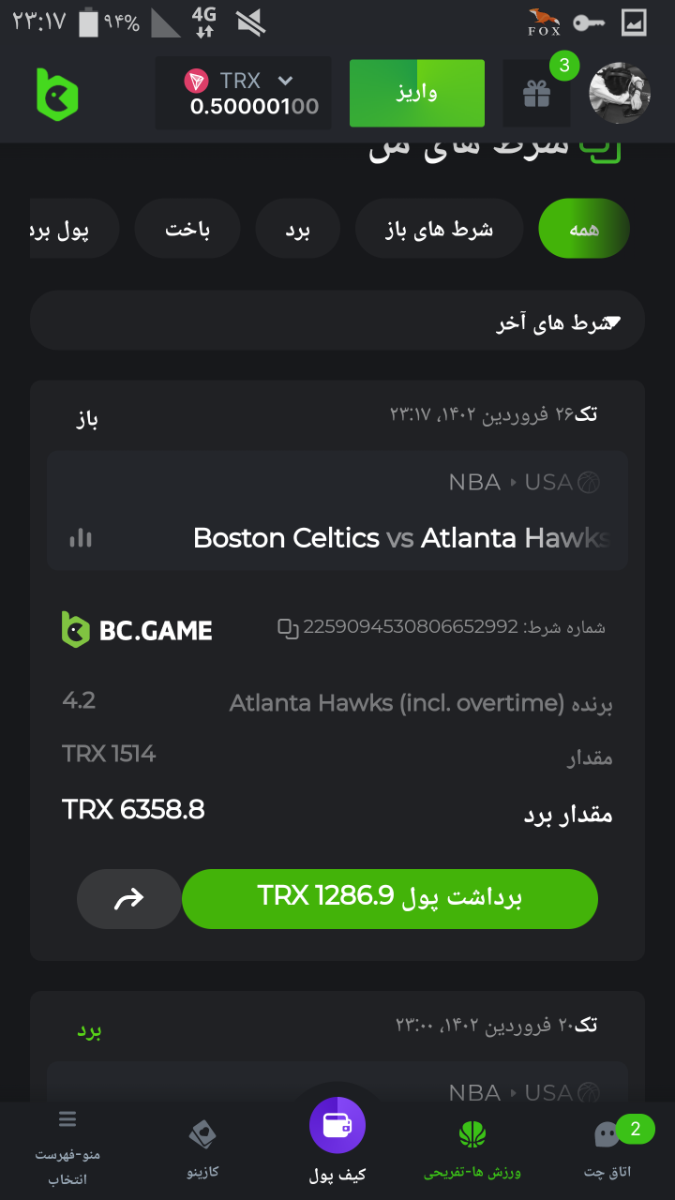The height and width of the screenshot is (1200, 675).
Task: Open the شرط های آخر section
Action: click(x=337, y=322)
